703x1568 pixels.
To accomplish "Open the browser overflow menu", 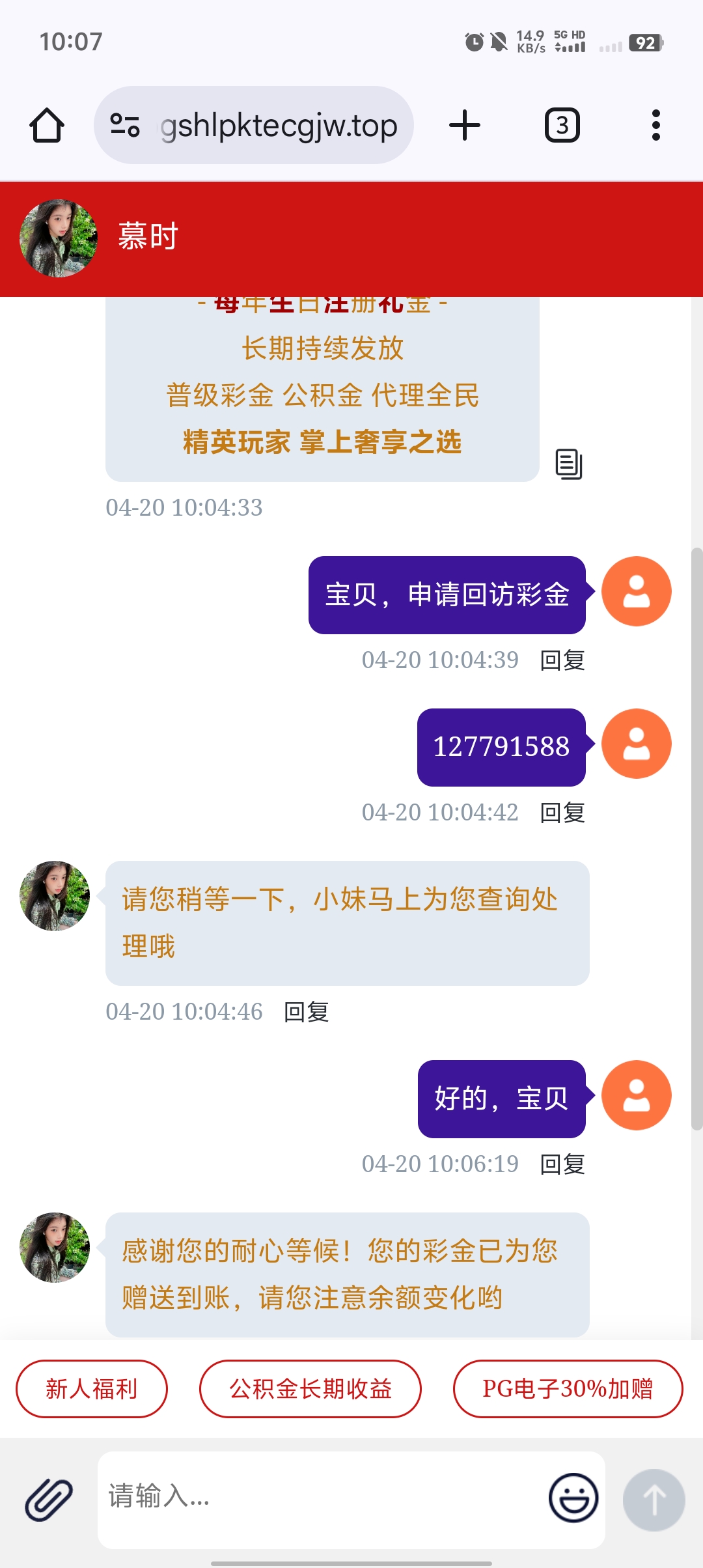I will [x=655, y=125].
